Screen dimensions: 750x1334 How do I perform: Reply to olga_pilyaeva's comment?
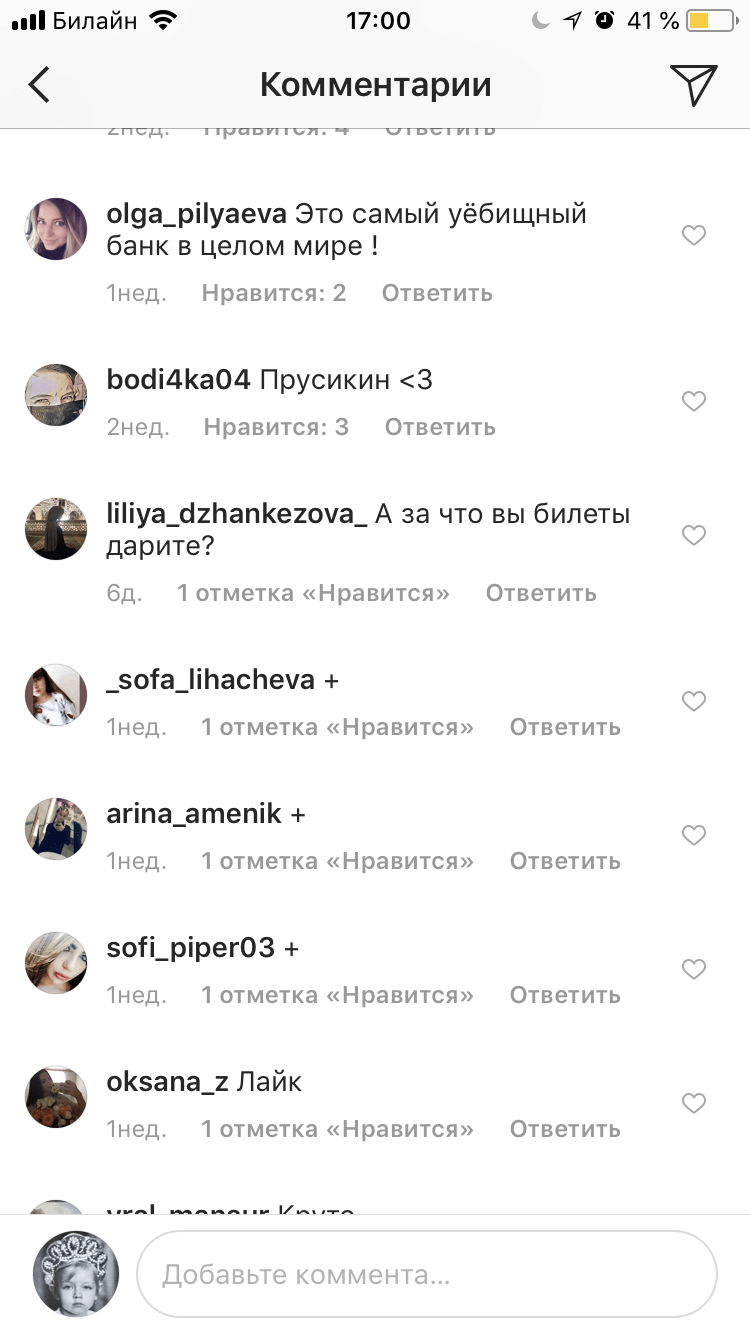click(437, 293)
